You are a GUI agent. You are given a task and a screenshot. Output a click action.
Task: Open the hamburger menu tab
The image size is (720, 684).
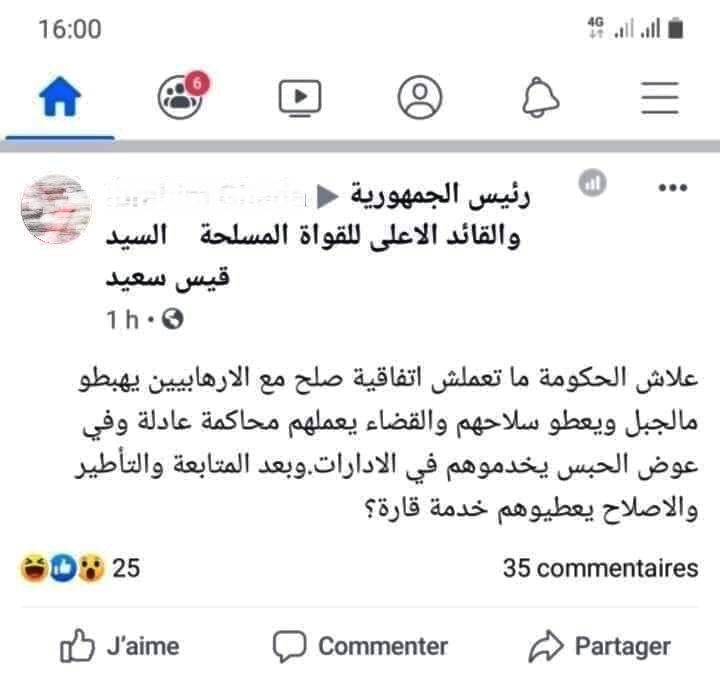tap(660, 97)
